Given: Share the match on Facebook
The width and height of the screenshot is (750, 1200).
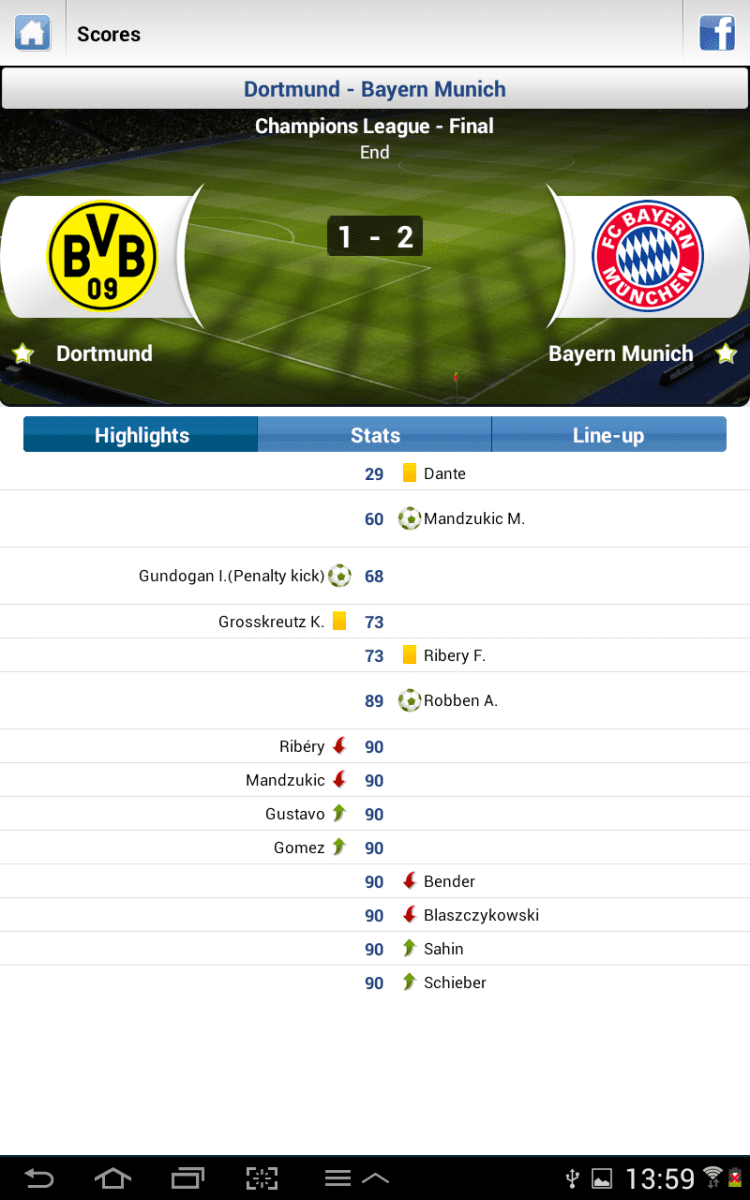Looking at the screenshot, I should click(x=716, y=33).
